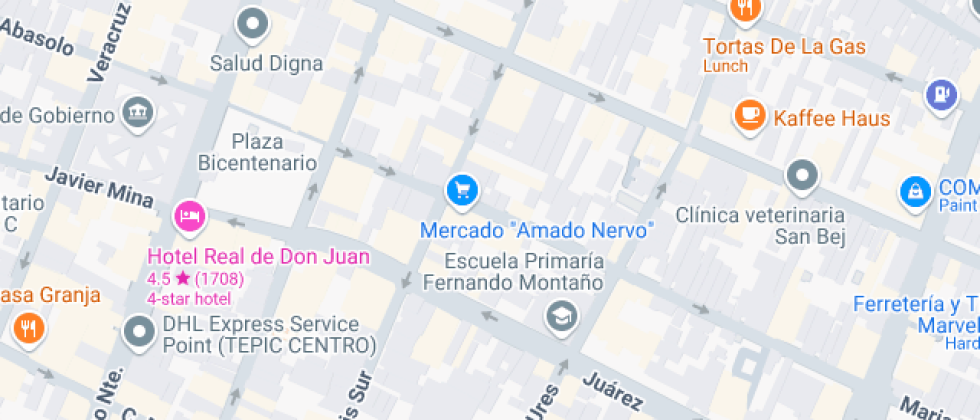Select the Kaffee Haus café marker

(747, 117)
